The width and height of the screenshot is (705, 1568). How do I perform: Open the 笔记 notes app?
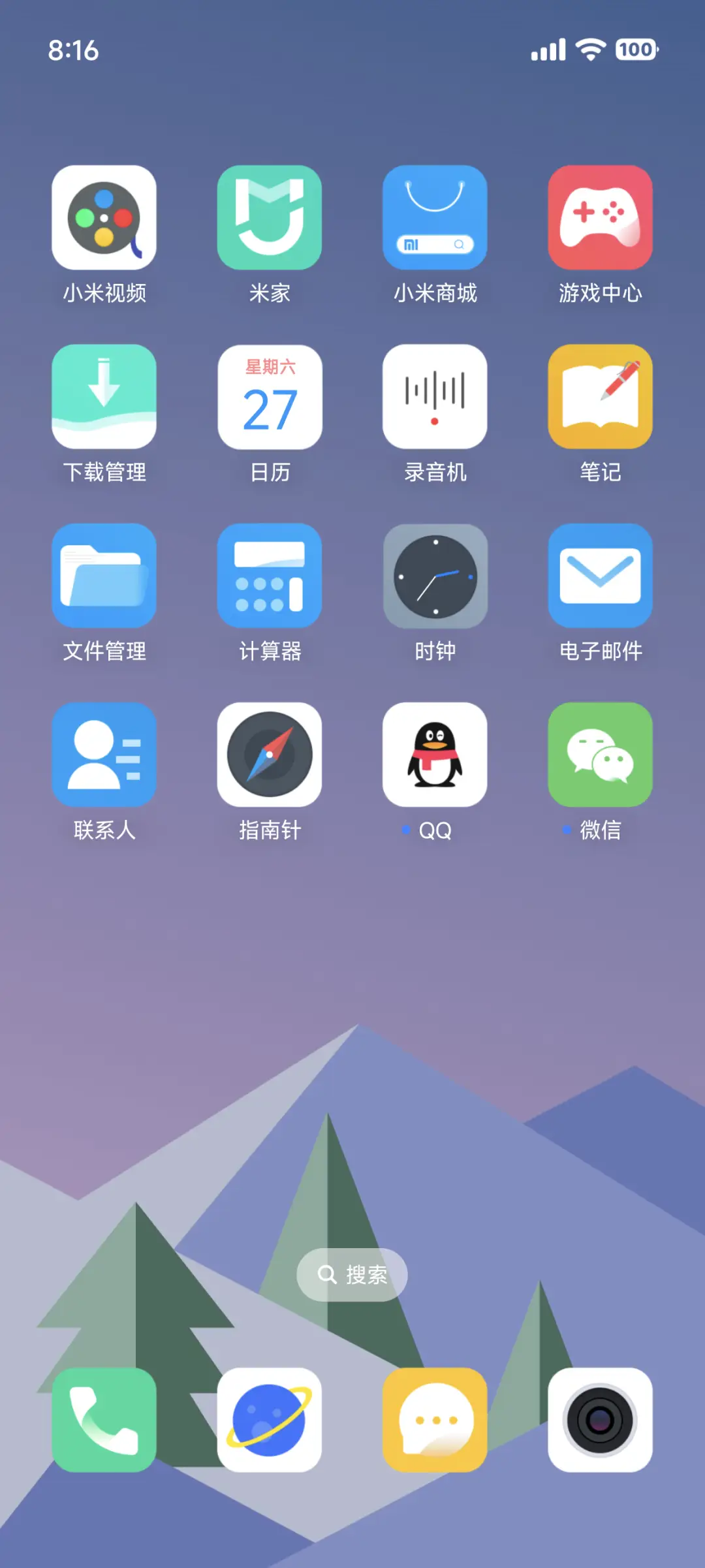[x=600, y=397]
